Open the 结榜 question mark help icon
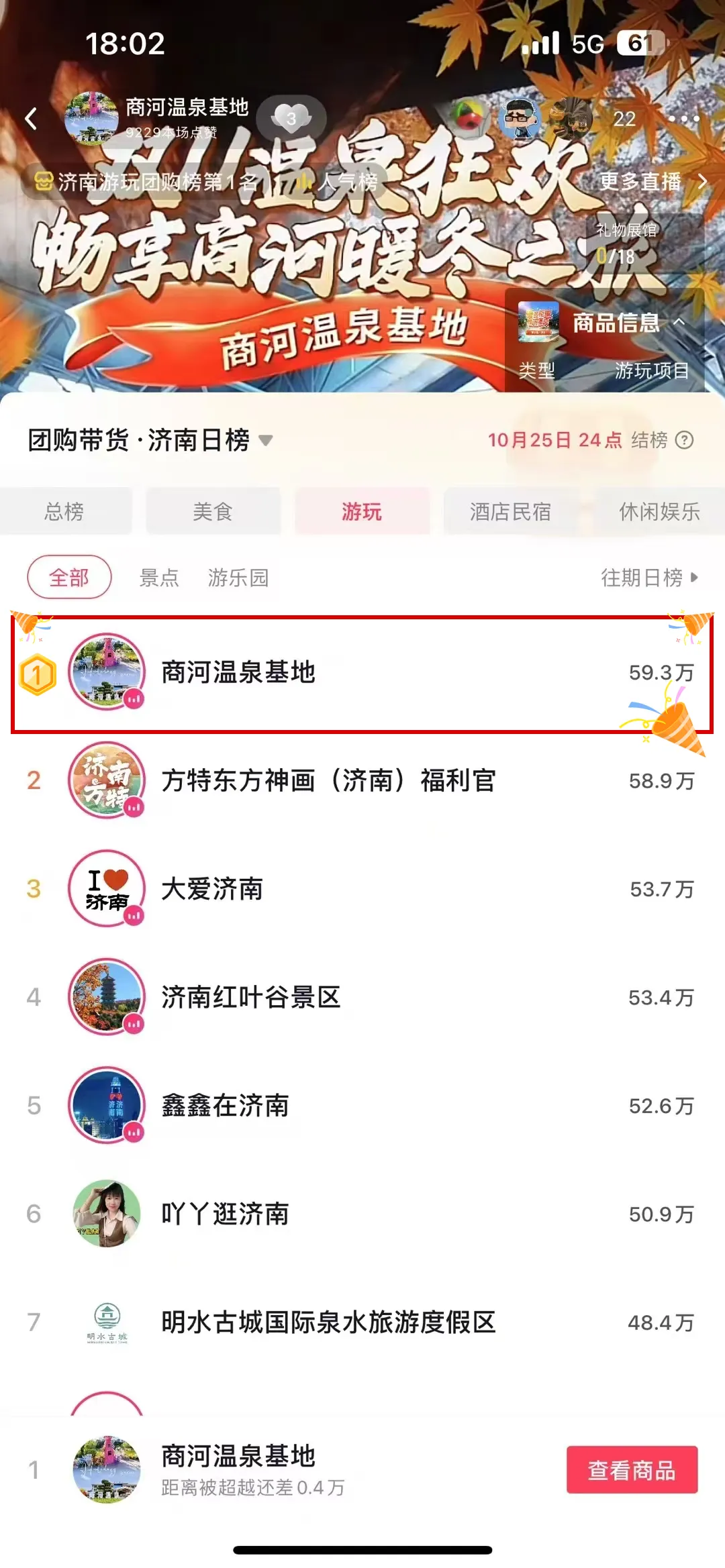Viewport: 725px width, 1568px height. click(684, 440)
